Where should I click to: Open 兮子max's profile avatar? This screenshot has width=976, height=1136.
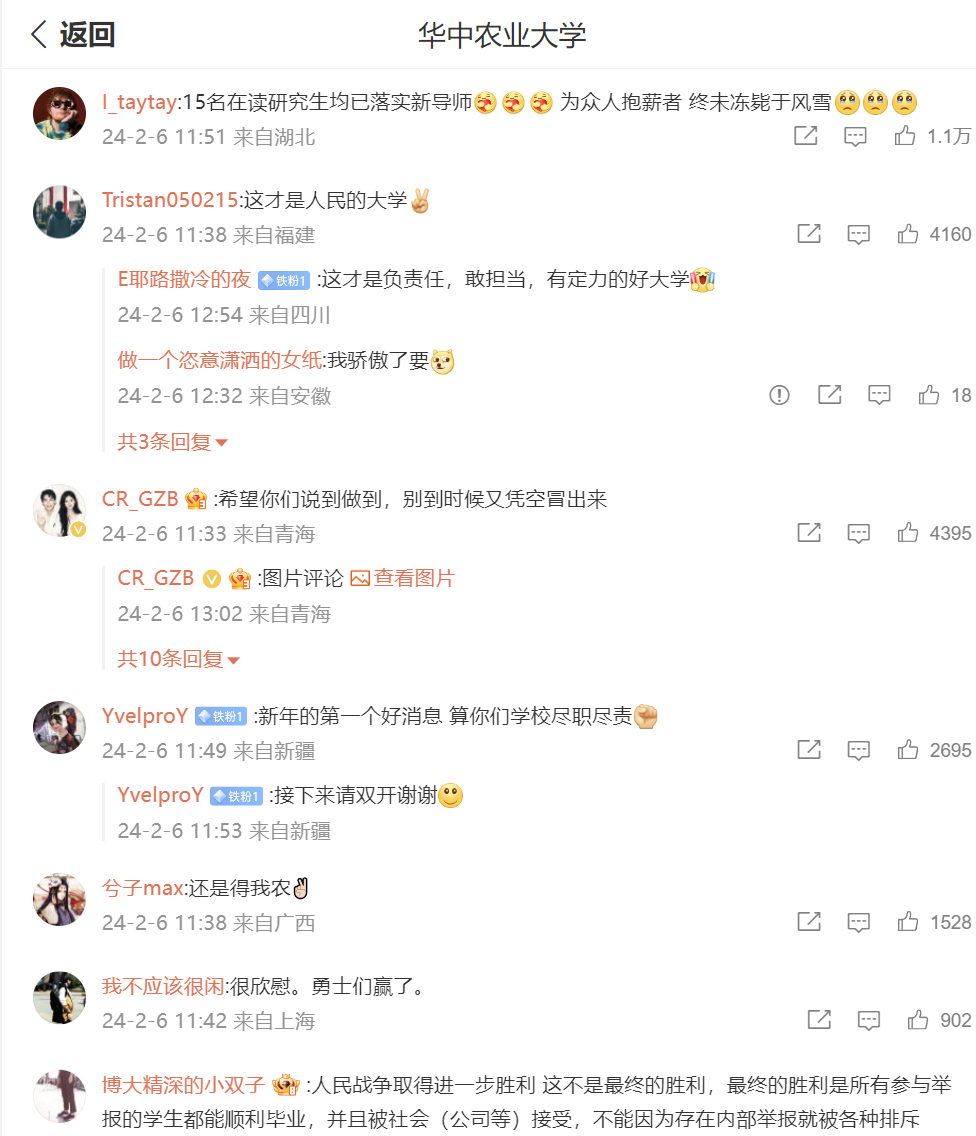[x=59, y=899]
